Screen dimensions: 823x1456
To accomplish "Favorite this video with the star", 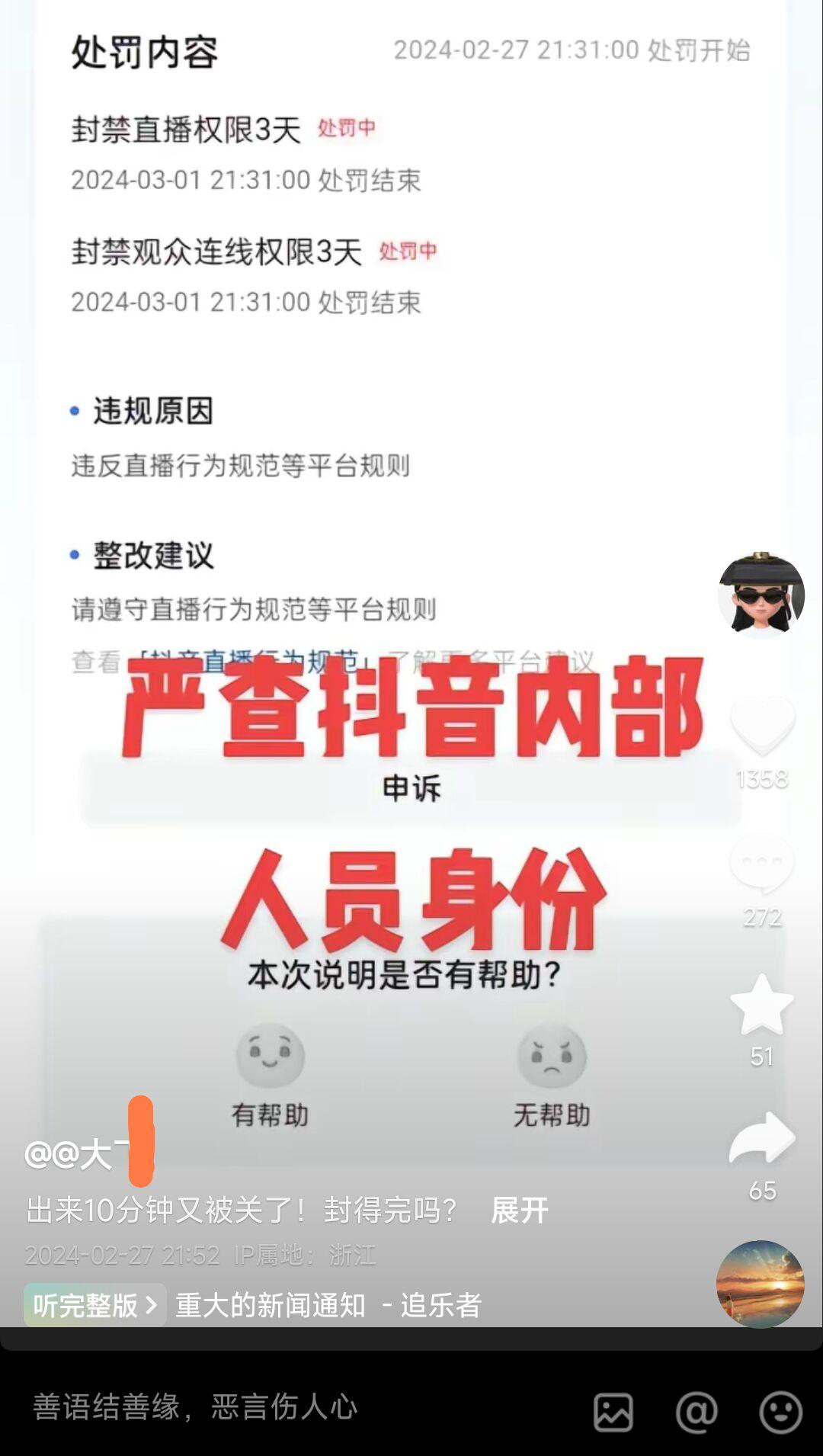I will click(762, 1005).
